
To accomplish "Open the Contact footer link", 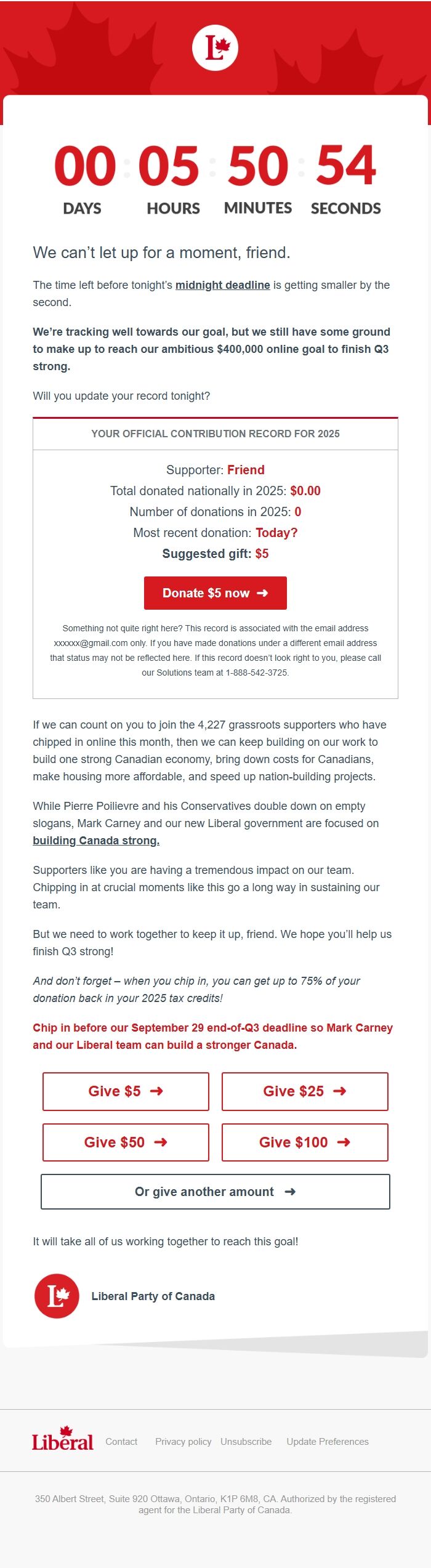I will pyautogui.click(x=121, y=1442).
